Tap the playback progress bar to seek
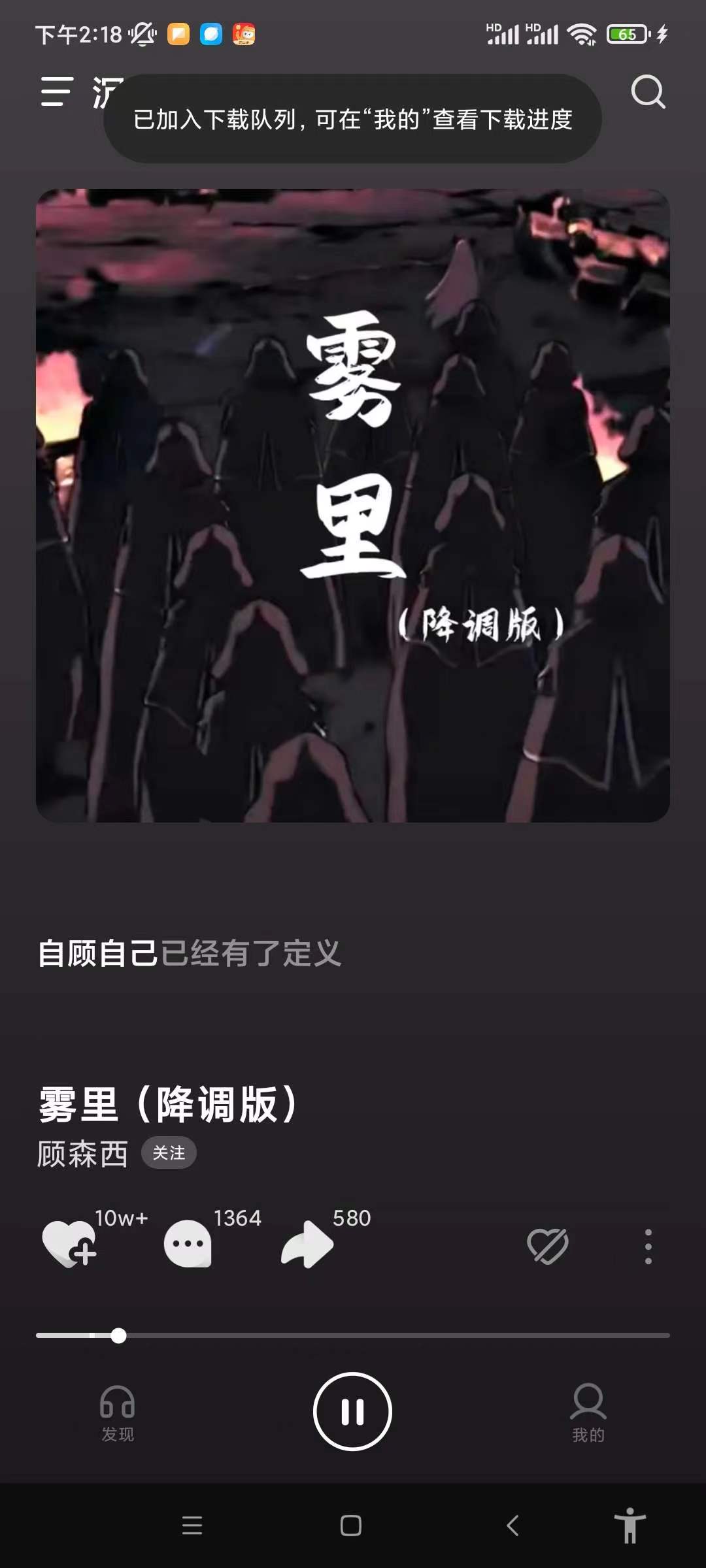Image resolution: width=706 pixels, height=1568 pixels. tap(392, 1335)
